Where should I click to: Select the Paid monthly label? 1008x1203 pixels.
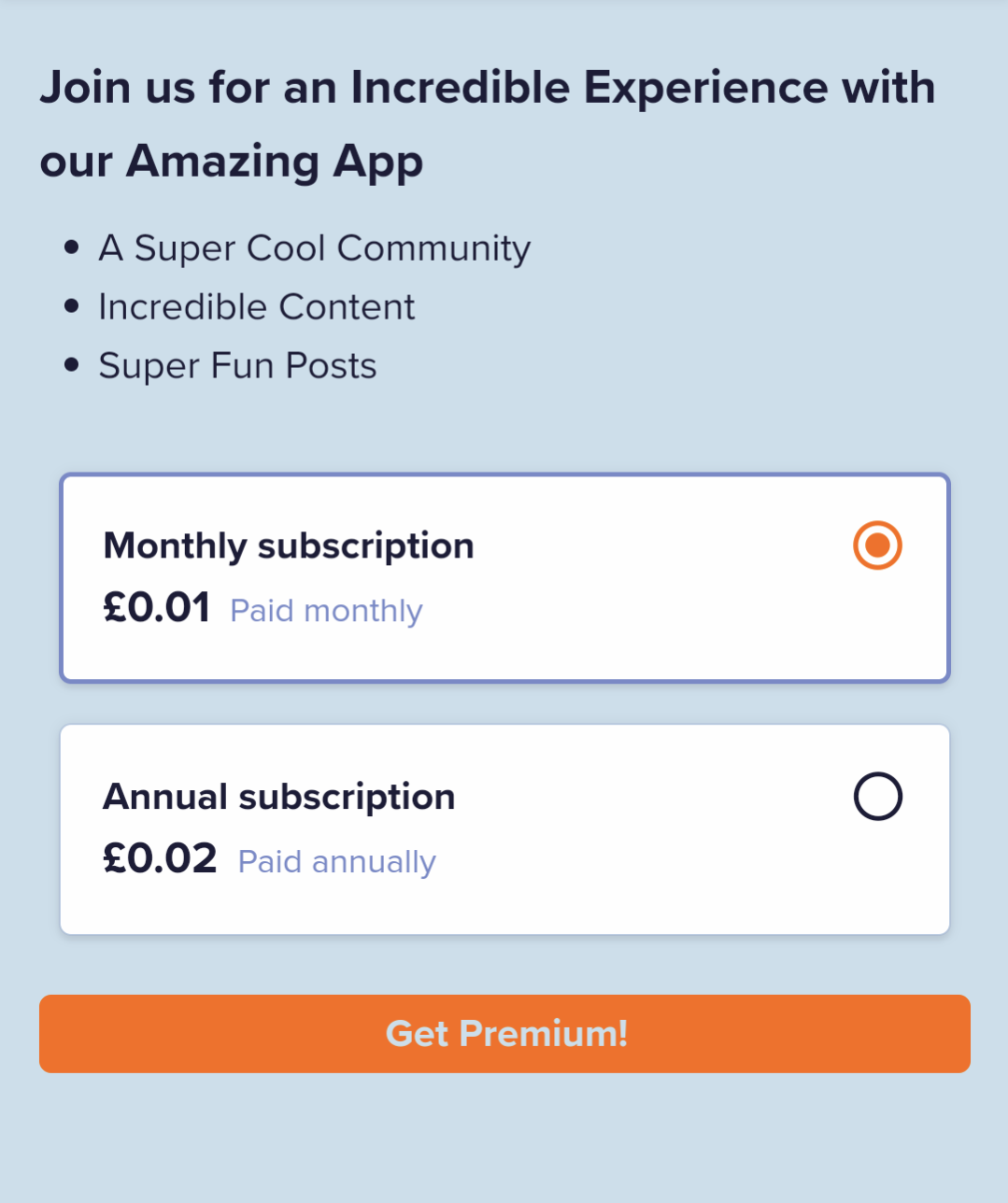point(325,610)
